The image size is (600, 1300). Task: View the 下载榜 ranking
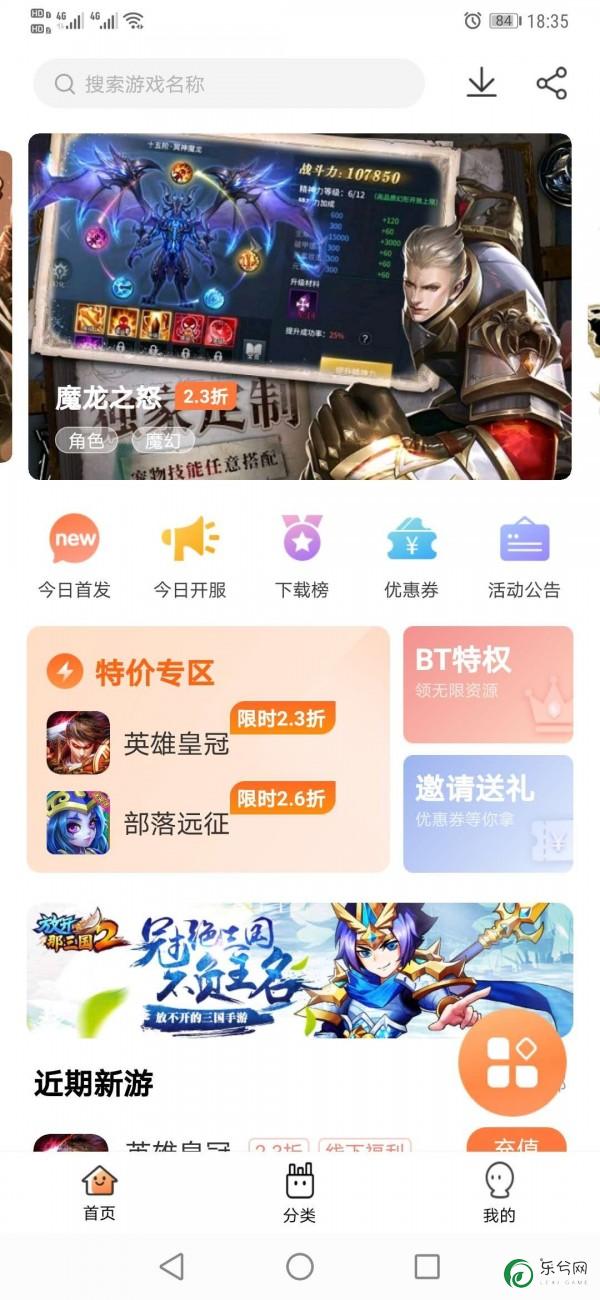click(x=302, y=557)
